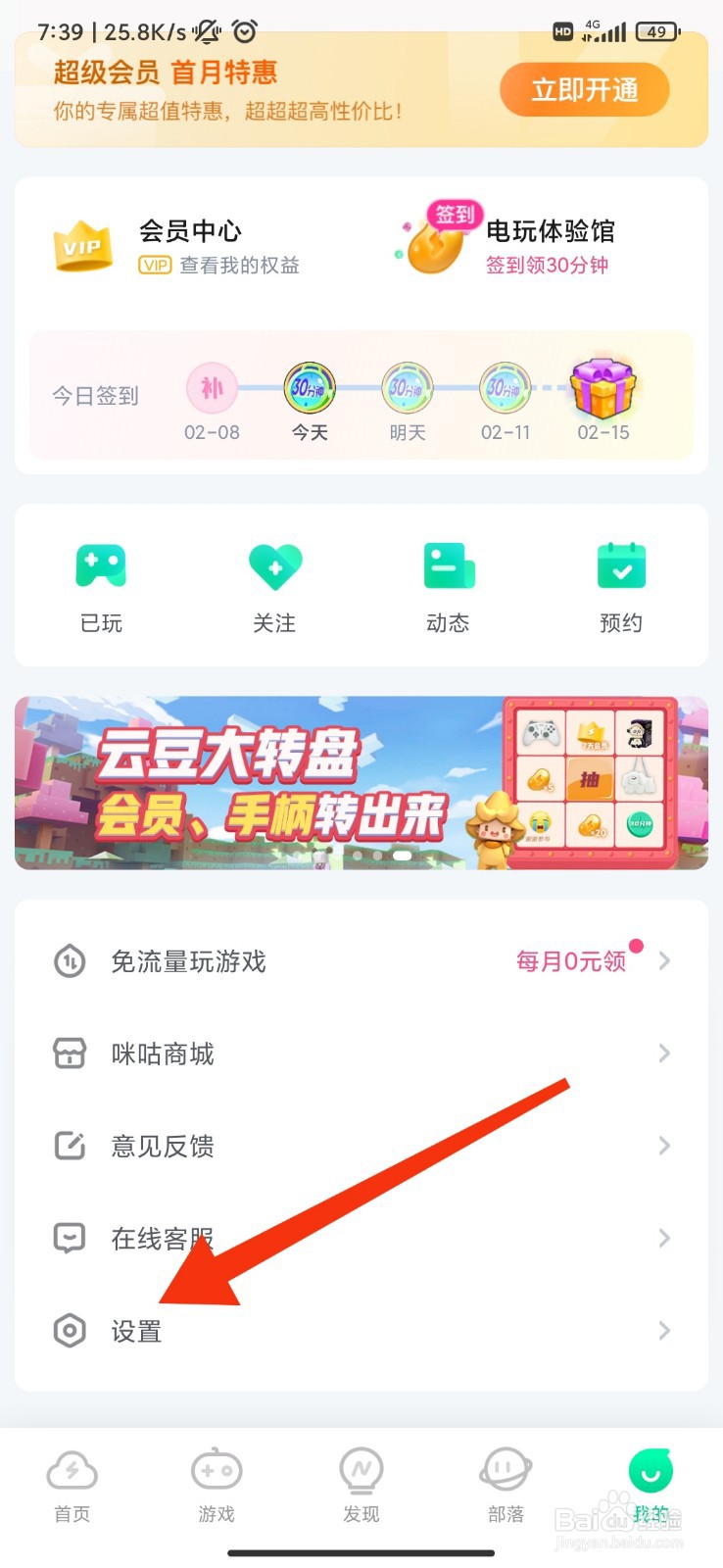Viewport: 723px width, 1568px height.
Task: Tap the 在线客服 chat bubble icon
Action: click(69, 1238)
